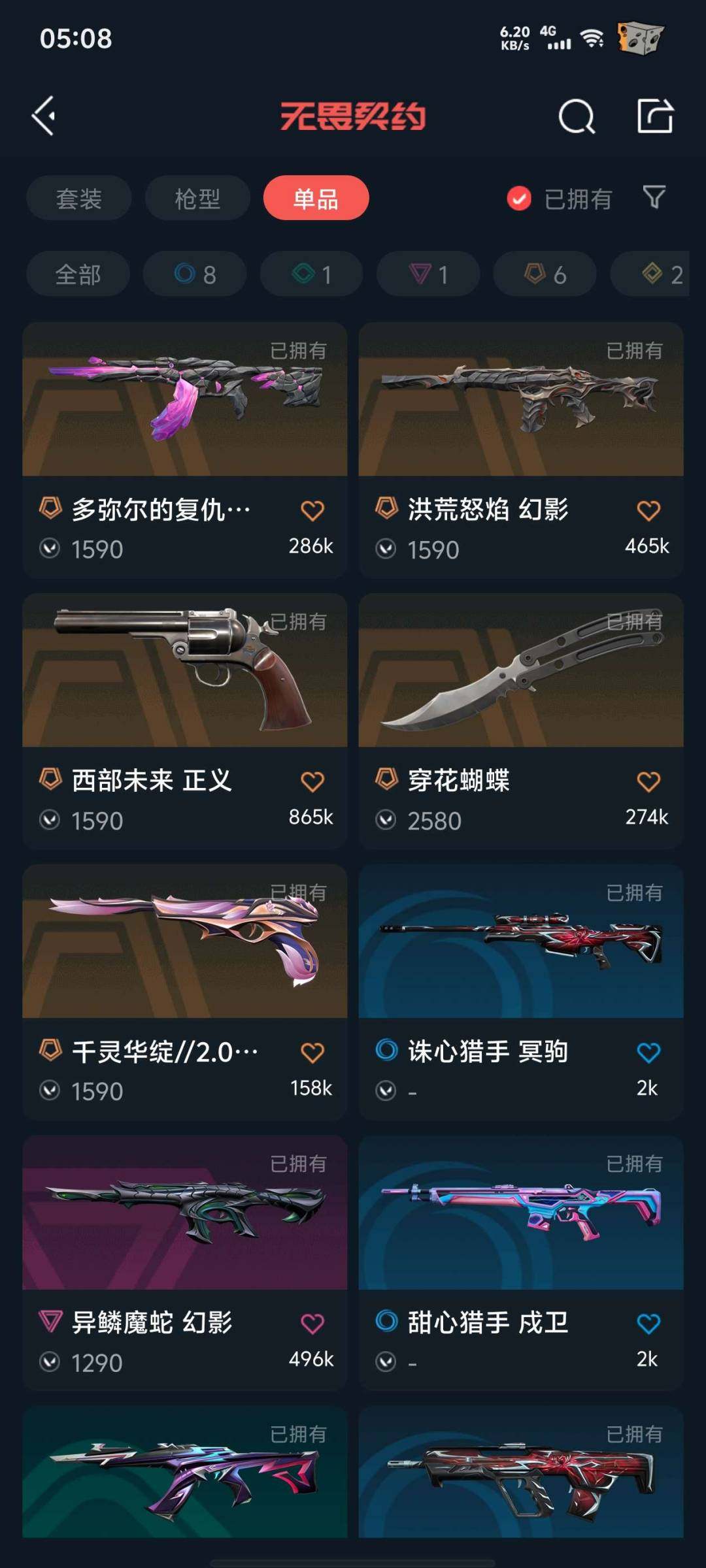Filter by the orange pentagon chip showing 6

(x=545, y=274)
